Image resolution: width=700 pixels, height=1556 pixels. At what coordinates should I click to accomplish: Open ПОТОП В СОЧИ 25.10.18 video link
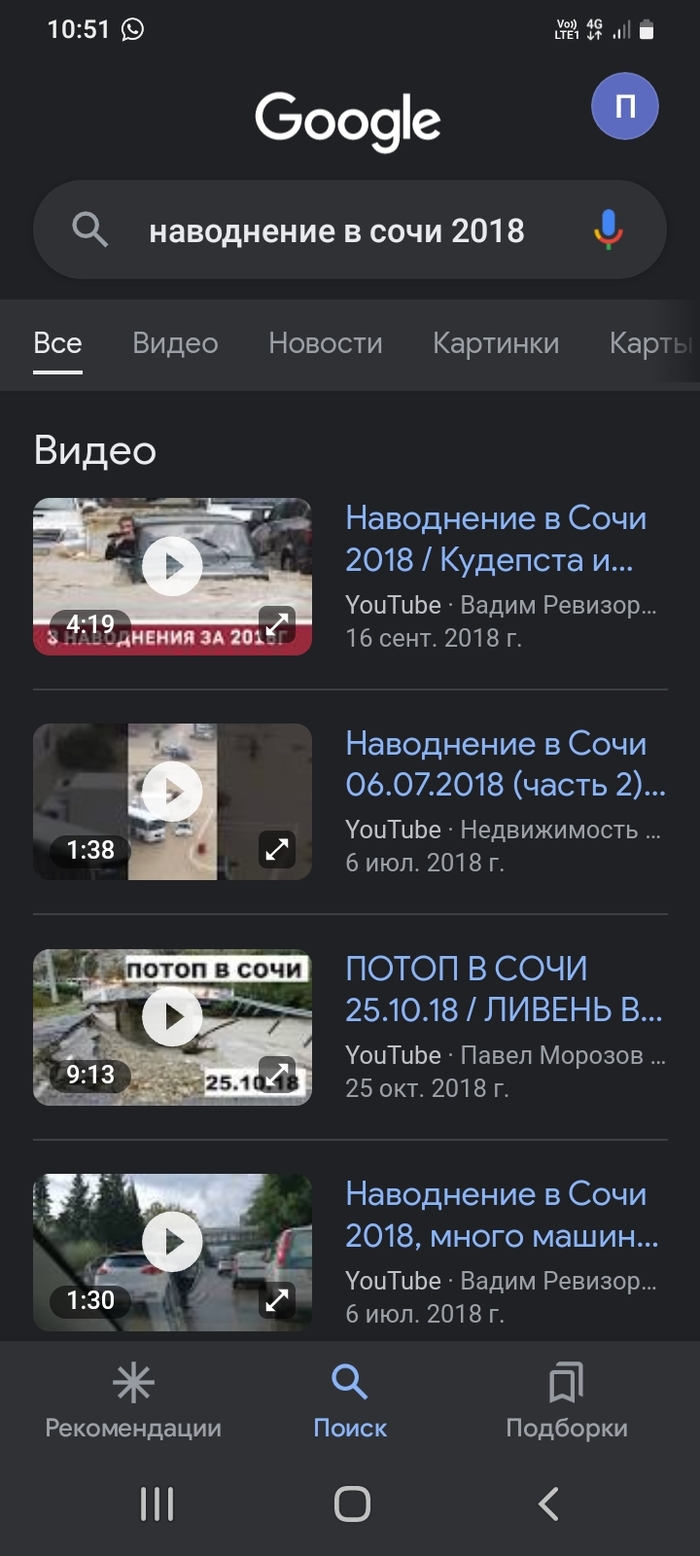(503, 989)
